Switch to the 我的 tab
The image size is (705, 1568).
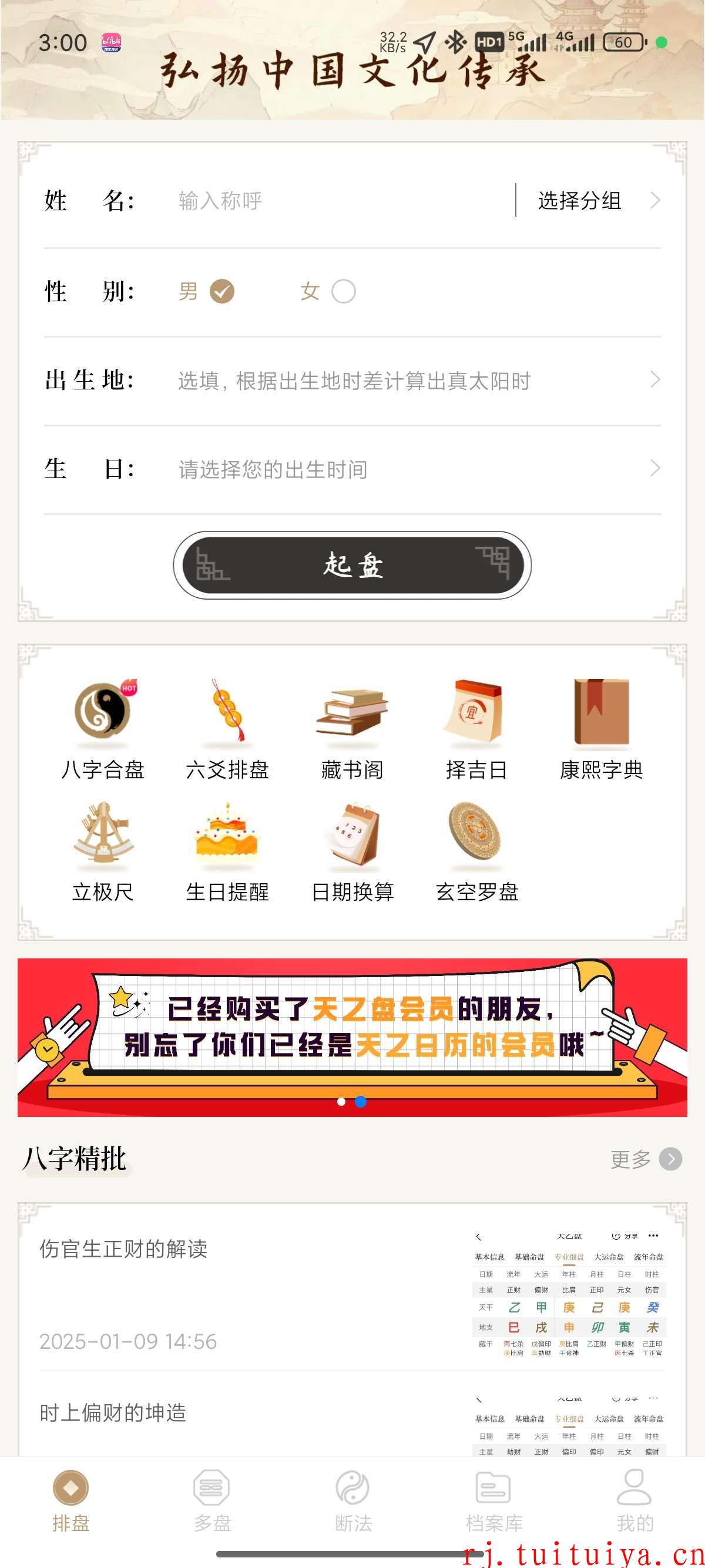tap(634, 1500)
